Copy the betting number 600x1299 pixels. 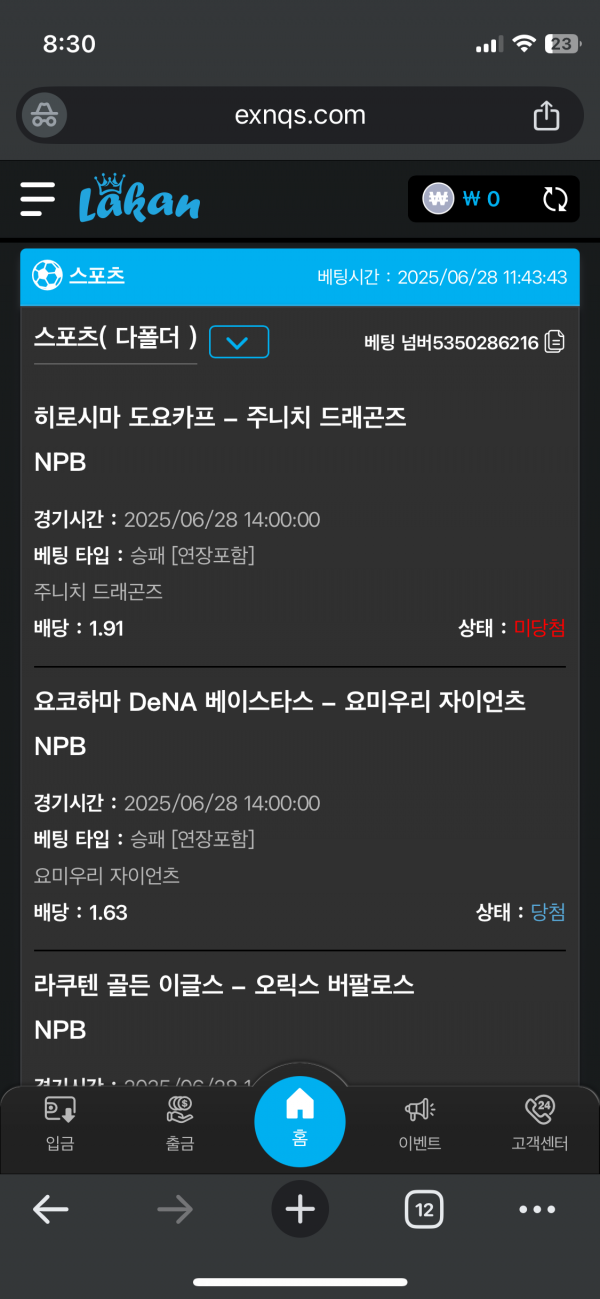(x=554, y=342)
